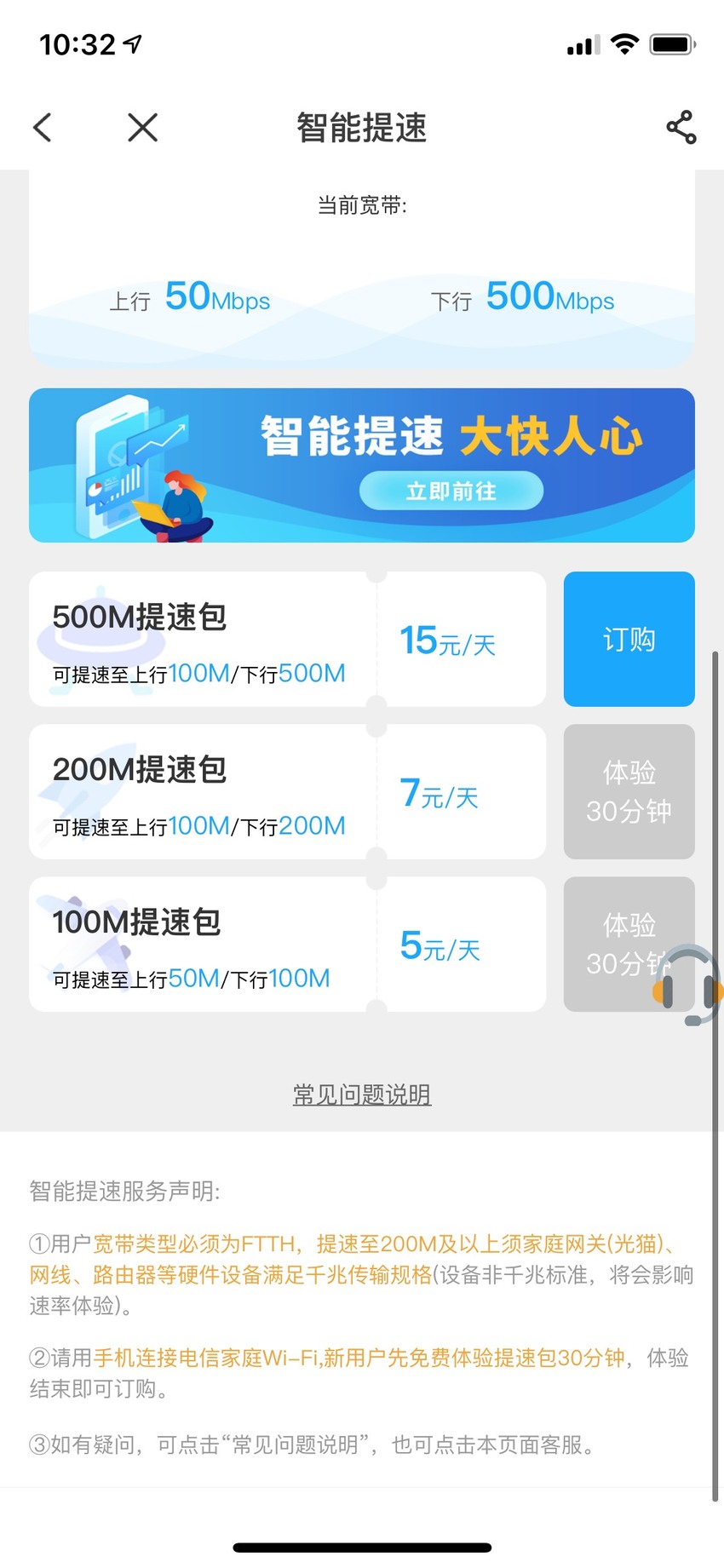The image size is (724, 1568).
Task: Tap 订购 for the 500M提速包
Action: [629, 639]
